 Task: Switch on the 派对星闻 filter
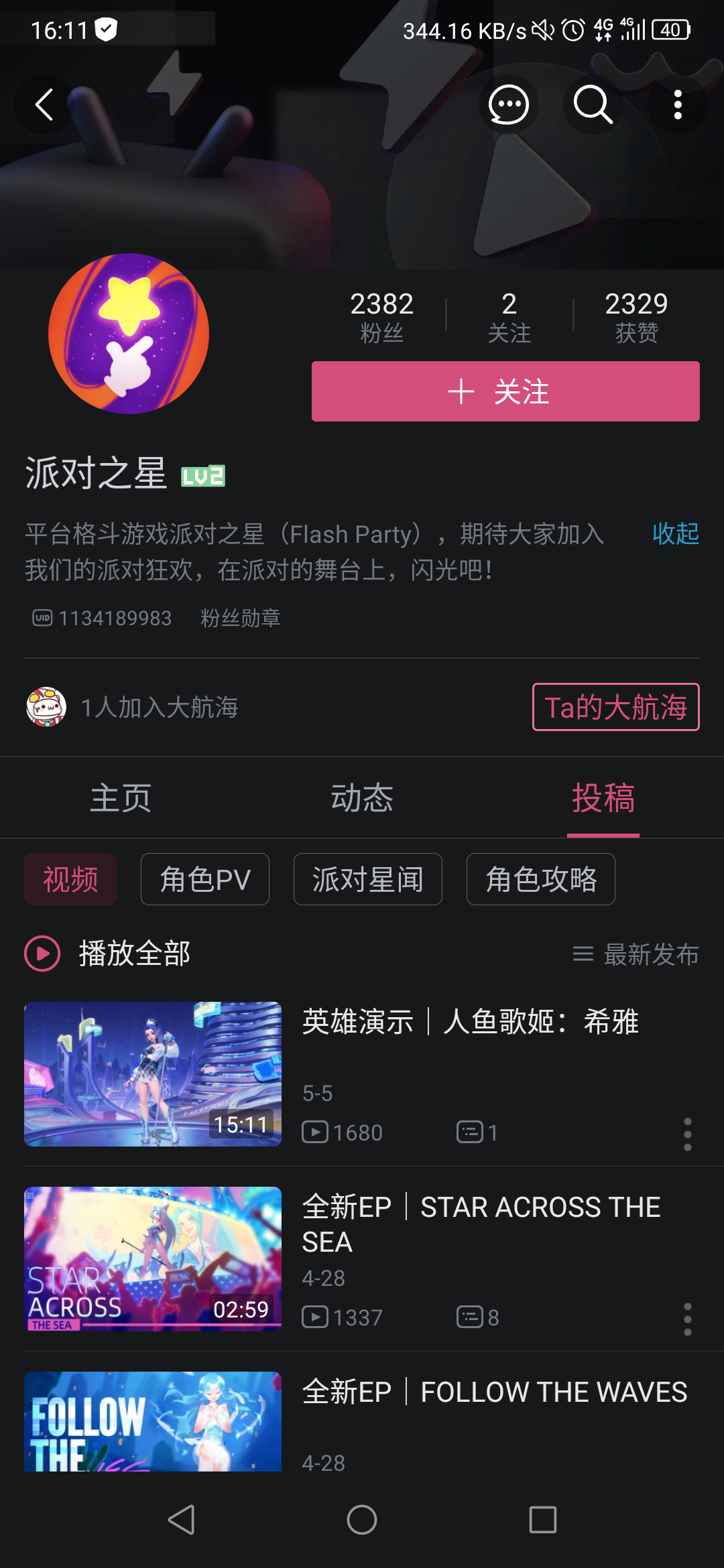tap(367, 879)
